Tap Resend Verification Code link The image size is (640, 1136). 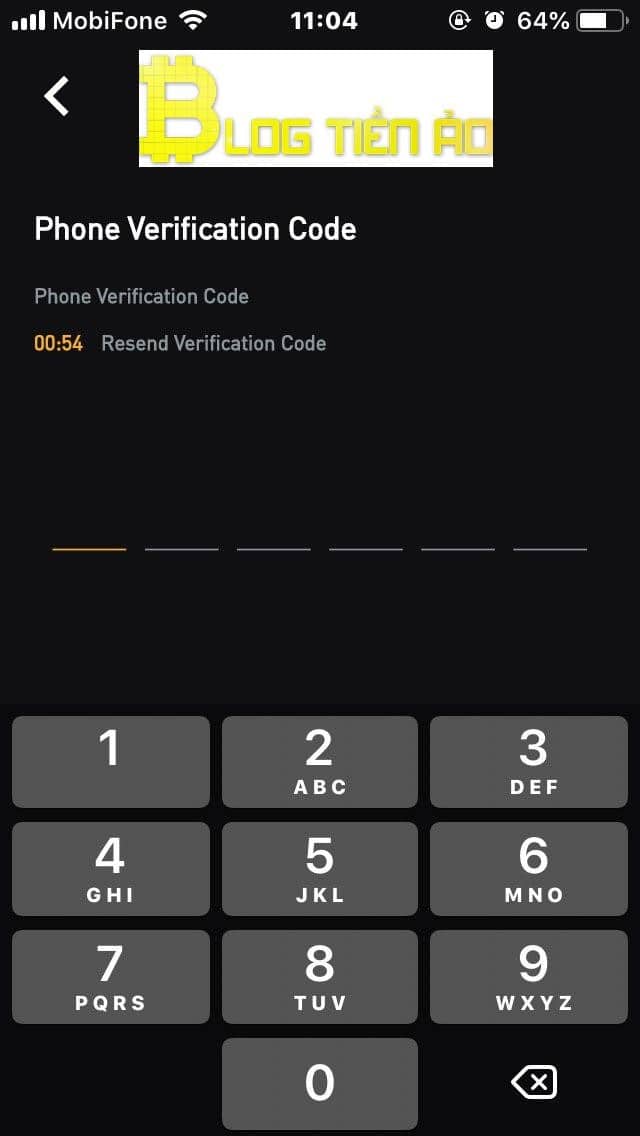pos(213,343)
